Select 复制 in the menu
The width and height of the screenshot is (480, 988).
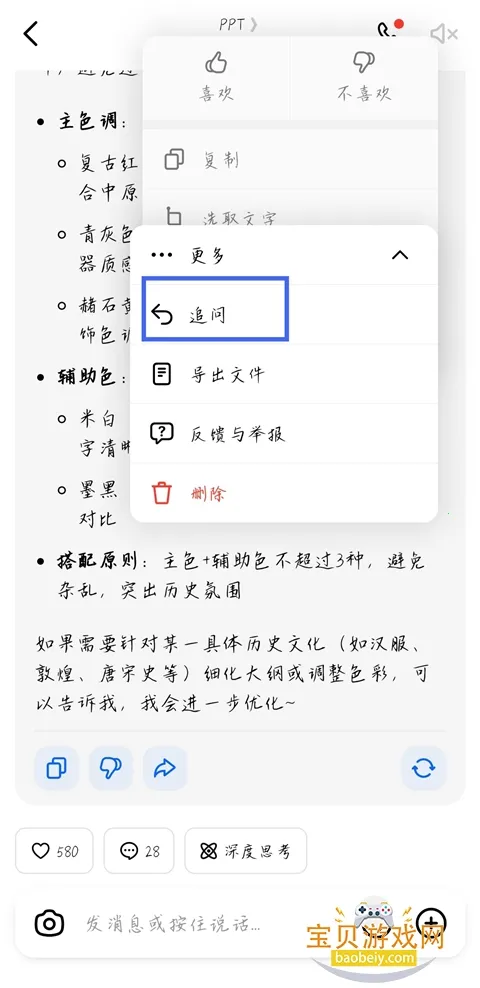[x=290, y=160]
